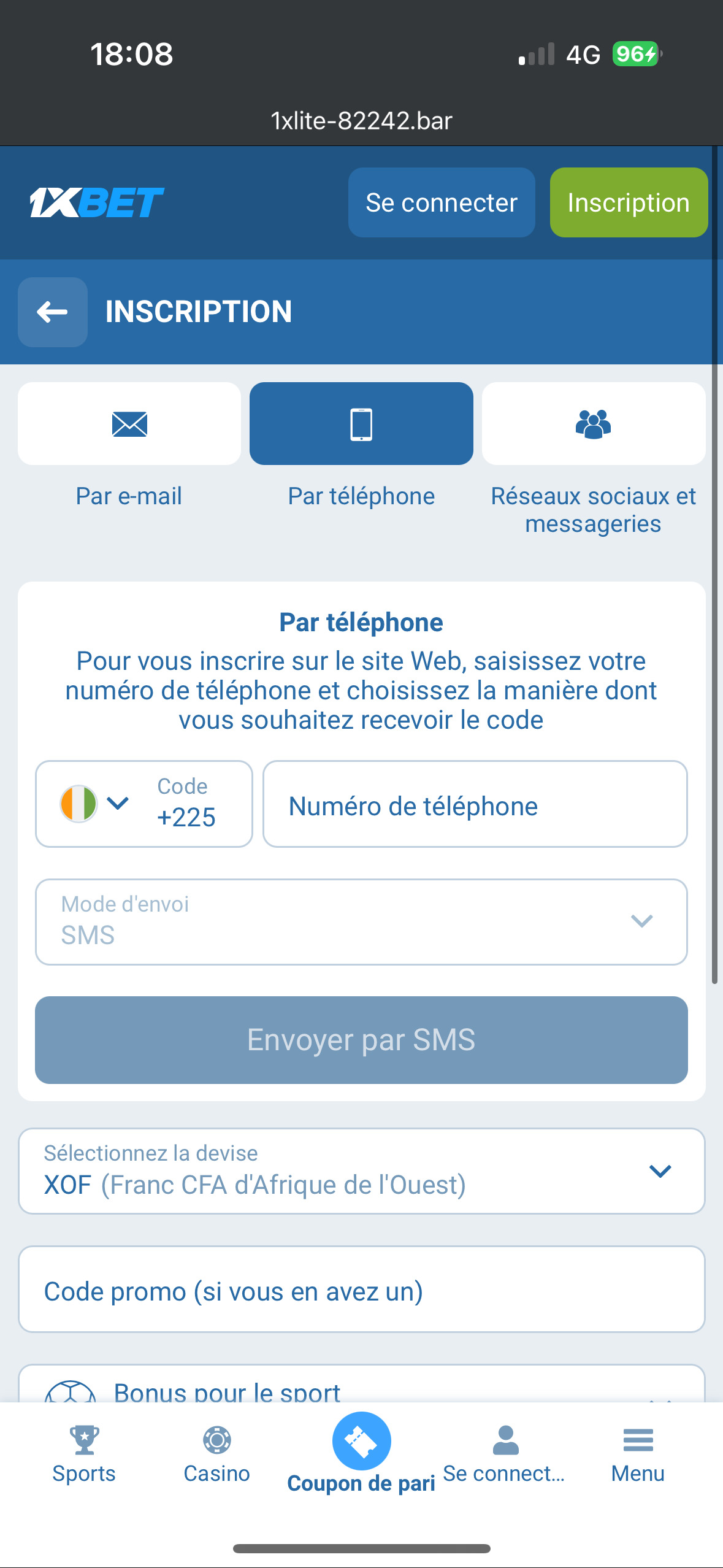This screenshot has height=1568, width=723.
Task: Select the phone registration icon
Action: coord(361,423)
